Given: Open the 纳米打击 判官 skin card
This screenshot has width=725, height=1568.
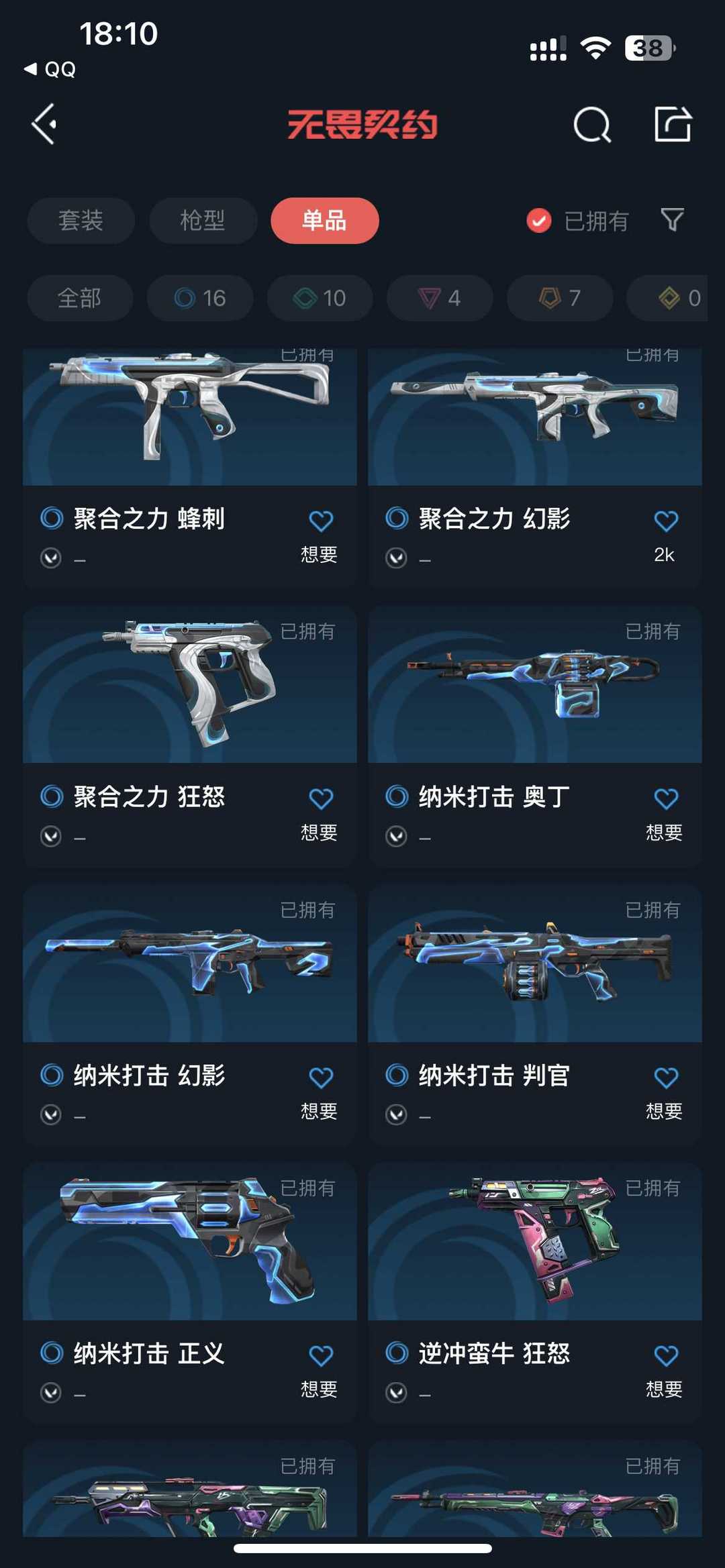Looking at the screenshot, I should [x=535, y=1015].
